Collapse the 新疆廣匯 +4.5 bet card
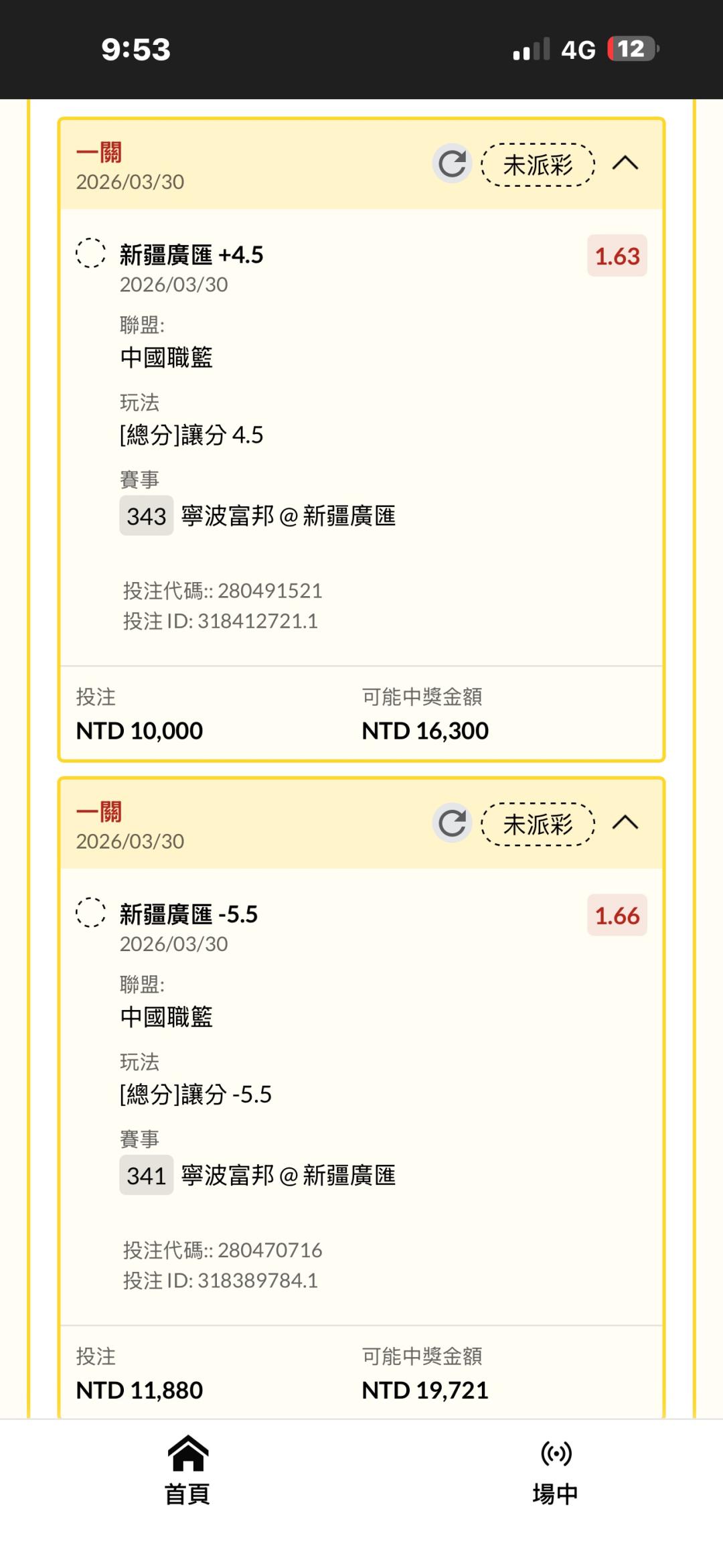 click(x=625, y=163)
